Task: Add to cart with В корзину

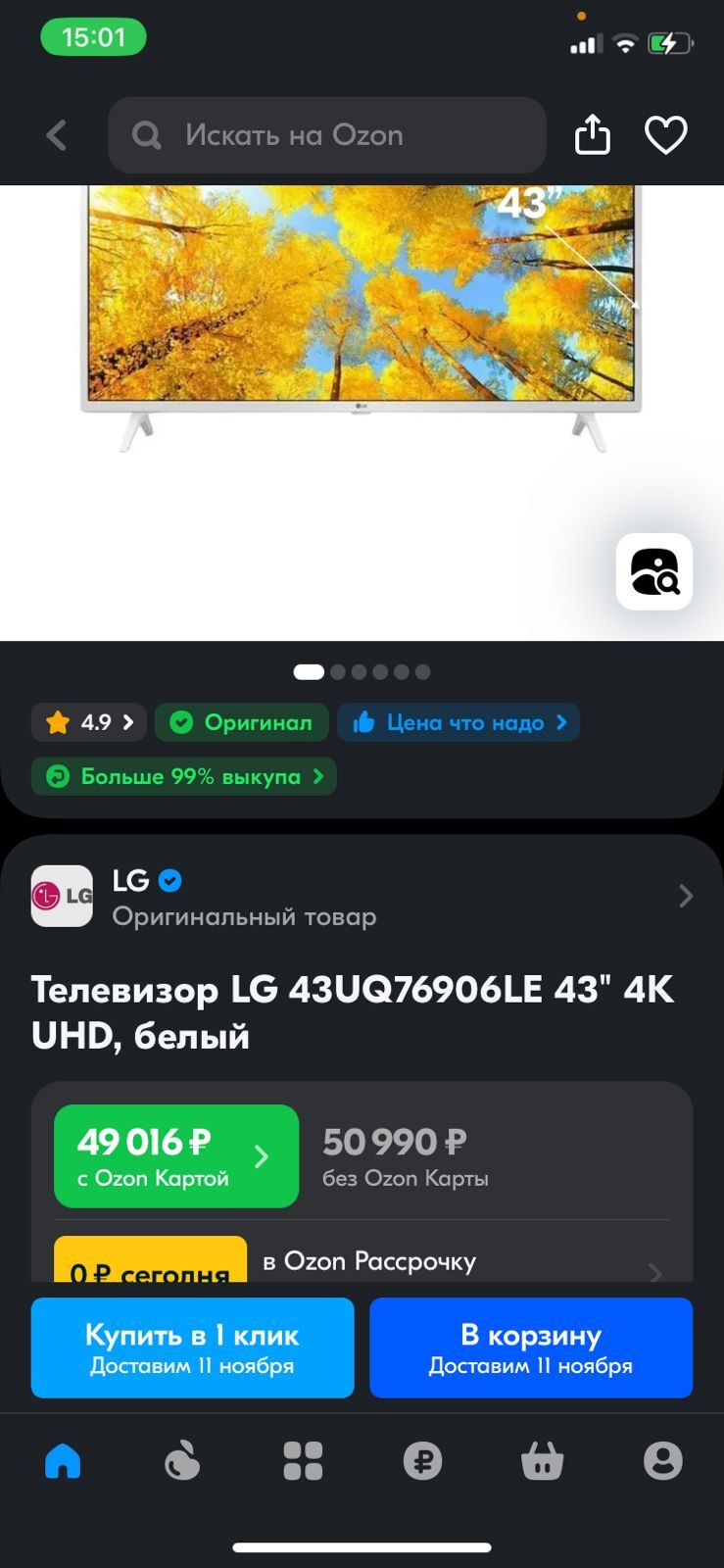Action: (531, 1347)
